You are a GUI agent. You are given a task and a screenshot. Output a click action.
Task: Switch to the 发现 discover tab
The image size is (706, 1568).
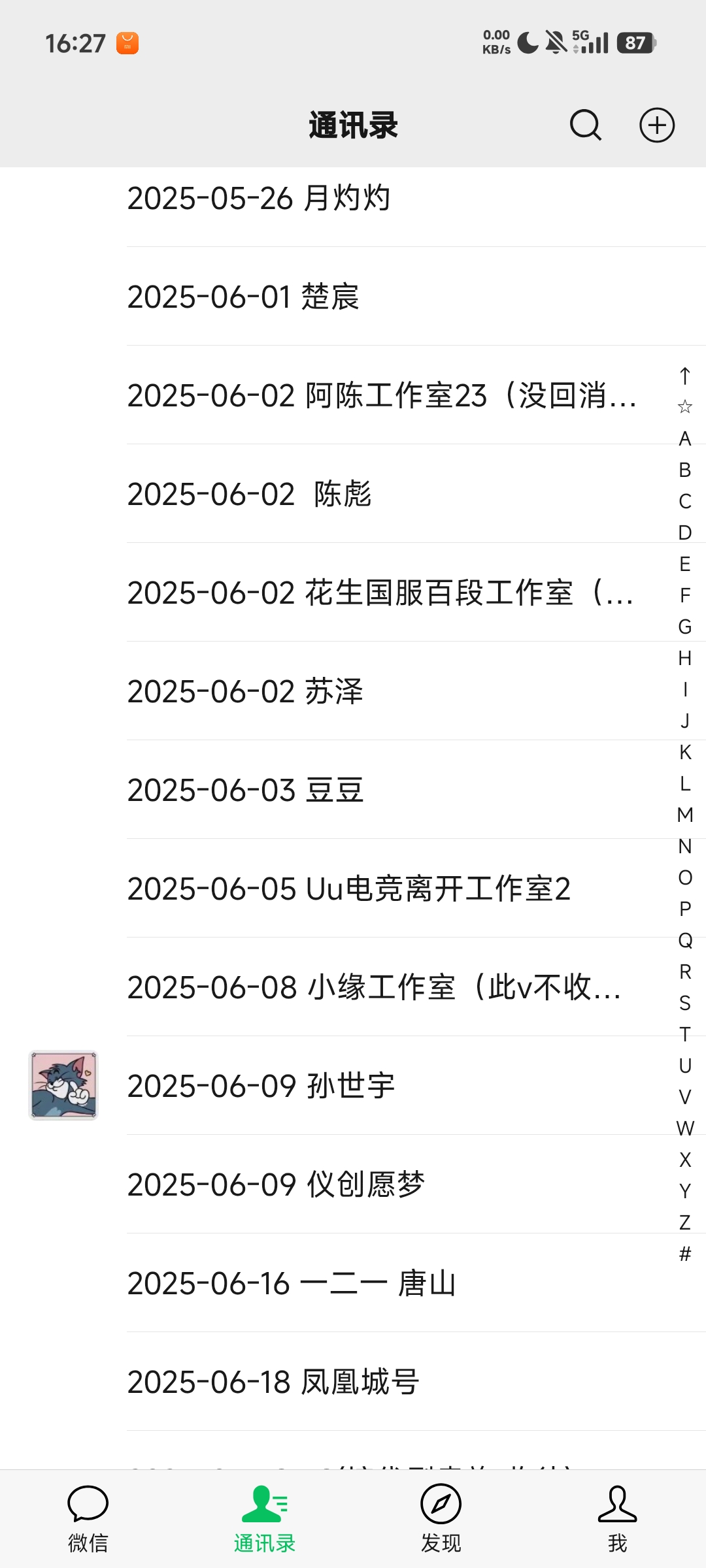[x=441, y=1518]
